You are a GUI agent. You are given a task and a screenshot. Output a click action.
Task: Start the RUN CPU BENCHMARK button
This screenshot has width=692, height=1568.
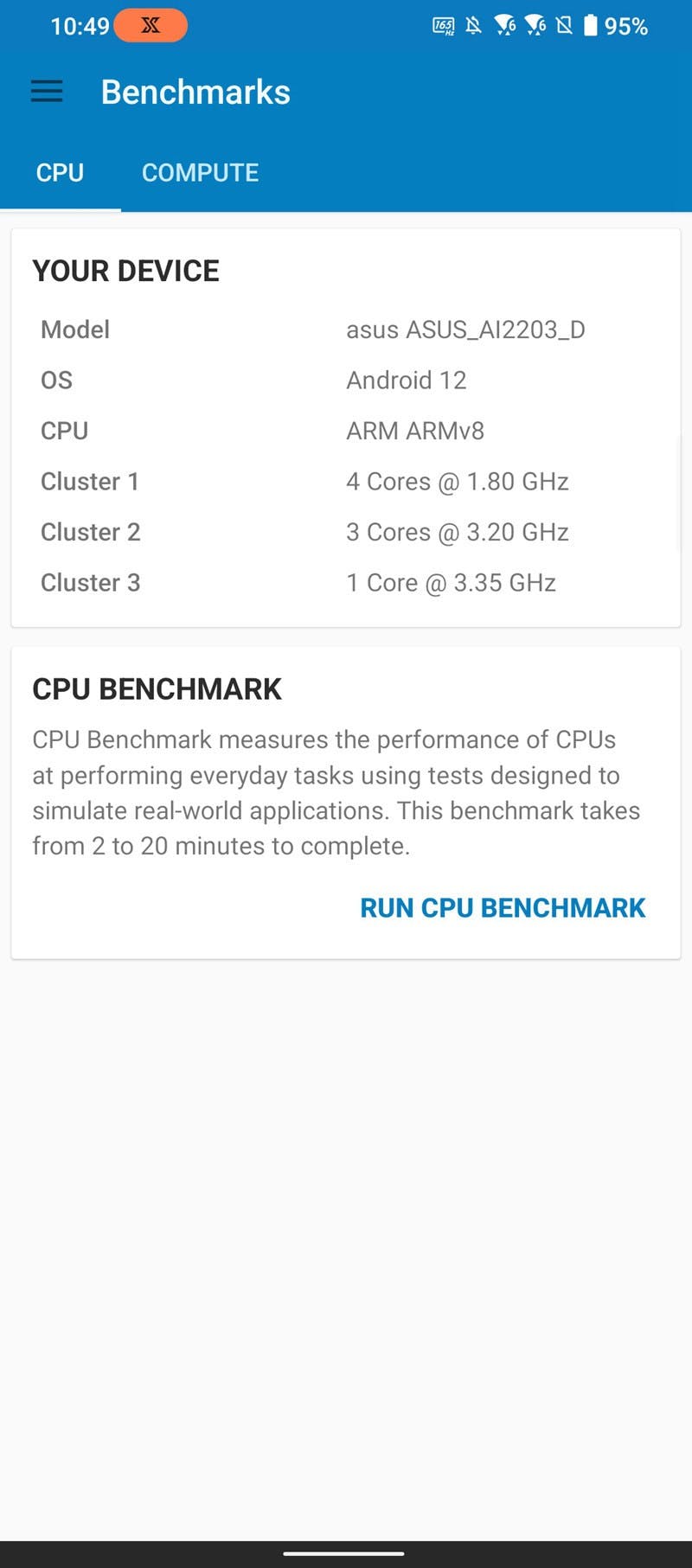click(x=503, y=907)
